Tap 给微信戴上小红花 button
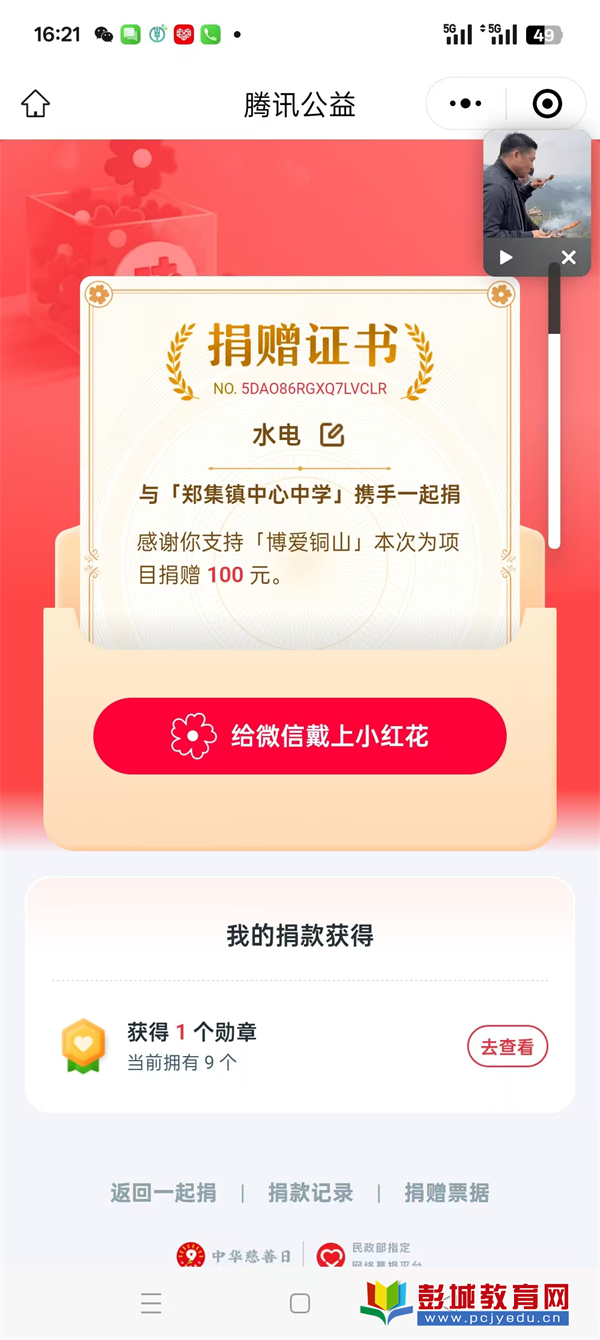This screenshot has width=600, height=1340. pos(300,737)
